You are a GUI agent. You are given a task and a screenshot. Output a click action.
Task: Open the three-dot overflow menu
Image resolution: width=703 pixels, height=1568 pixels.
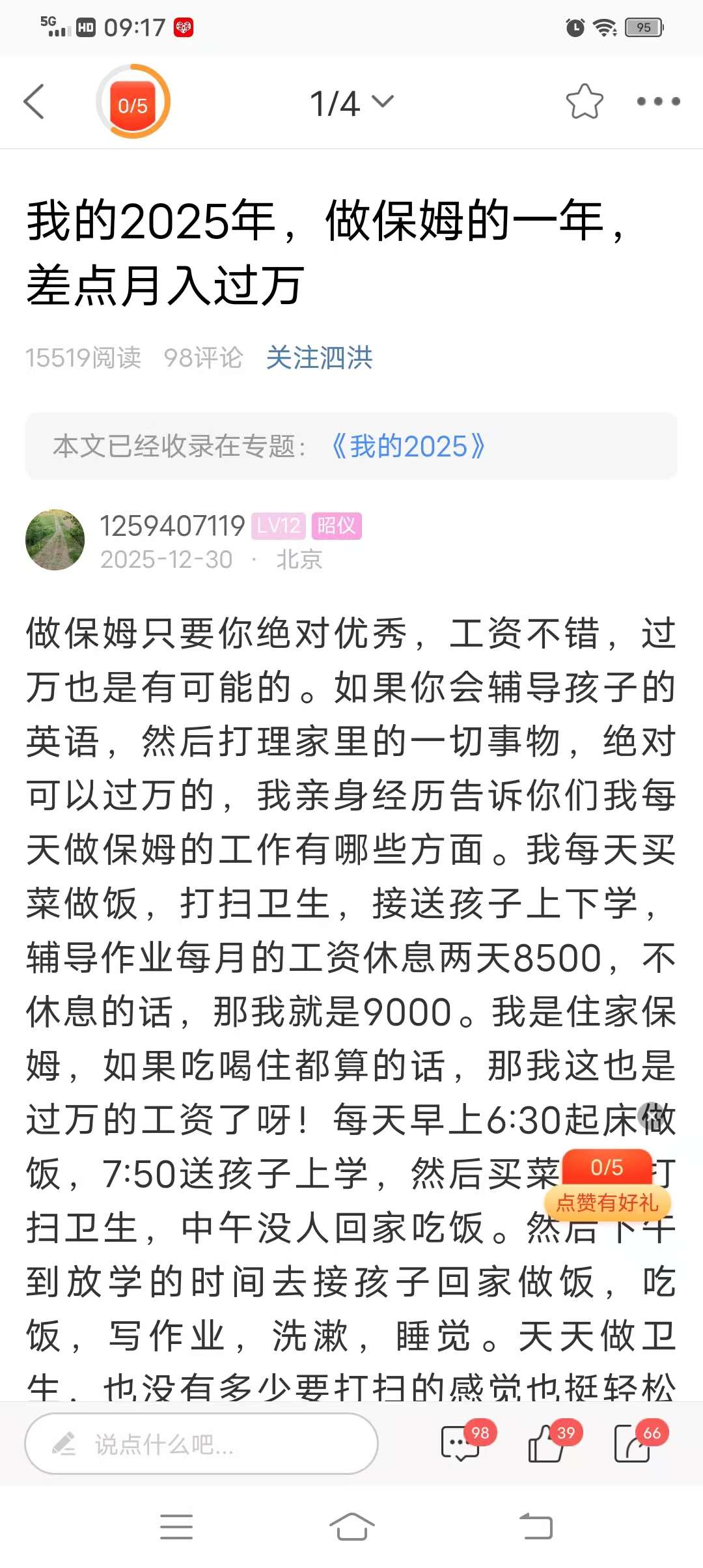coord(657,102)
